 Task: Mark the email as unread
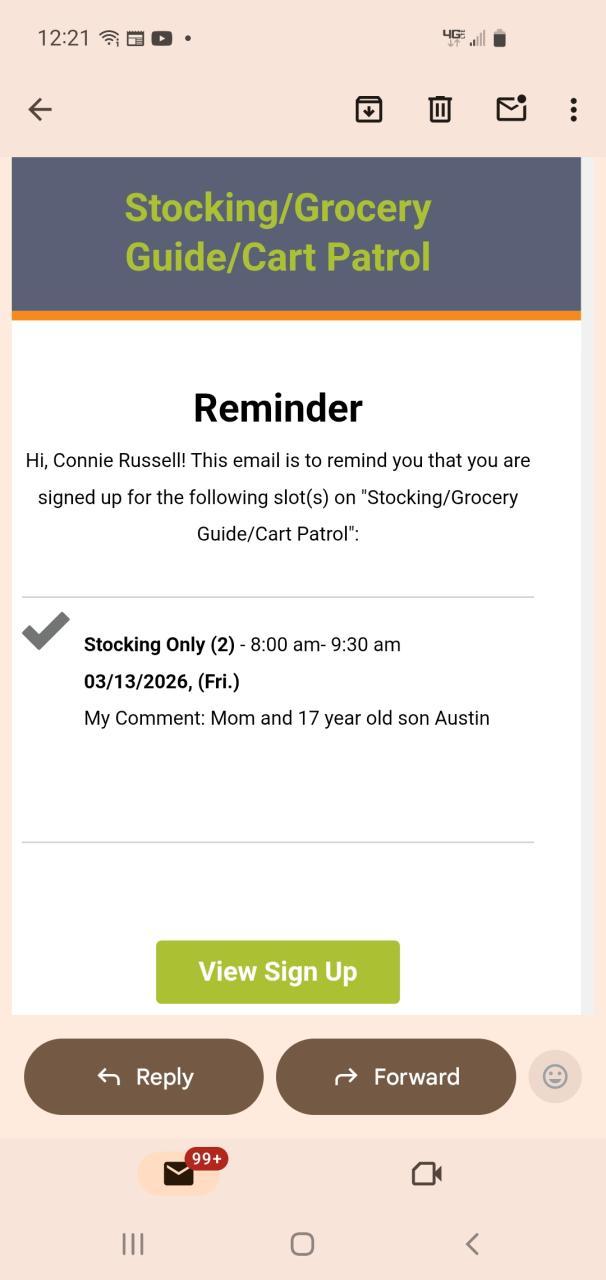[511, 108]
